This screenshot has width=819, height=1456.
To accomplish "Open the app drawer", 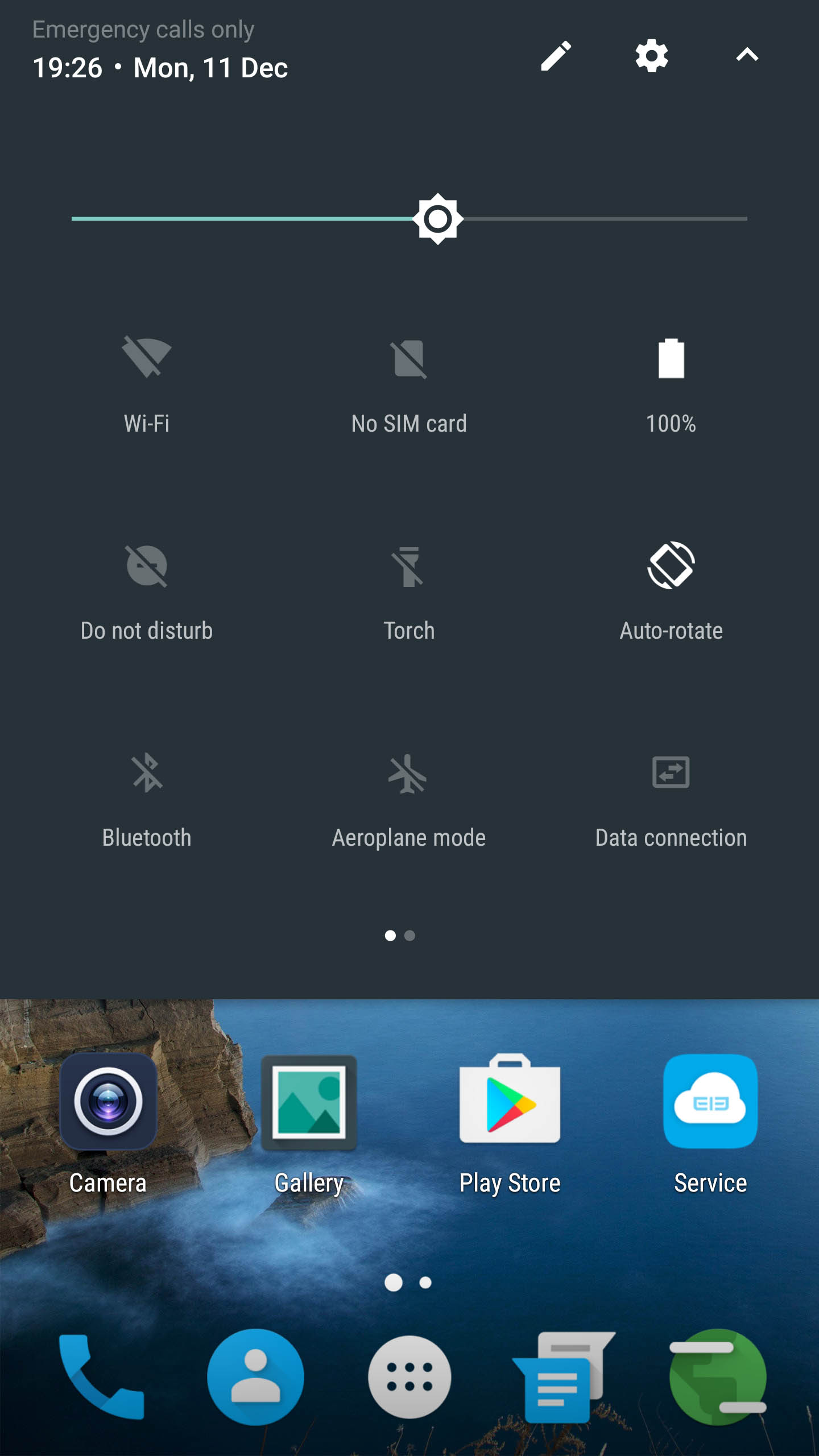I will (x=409, y=1376).
